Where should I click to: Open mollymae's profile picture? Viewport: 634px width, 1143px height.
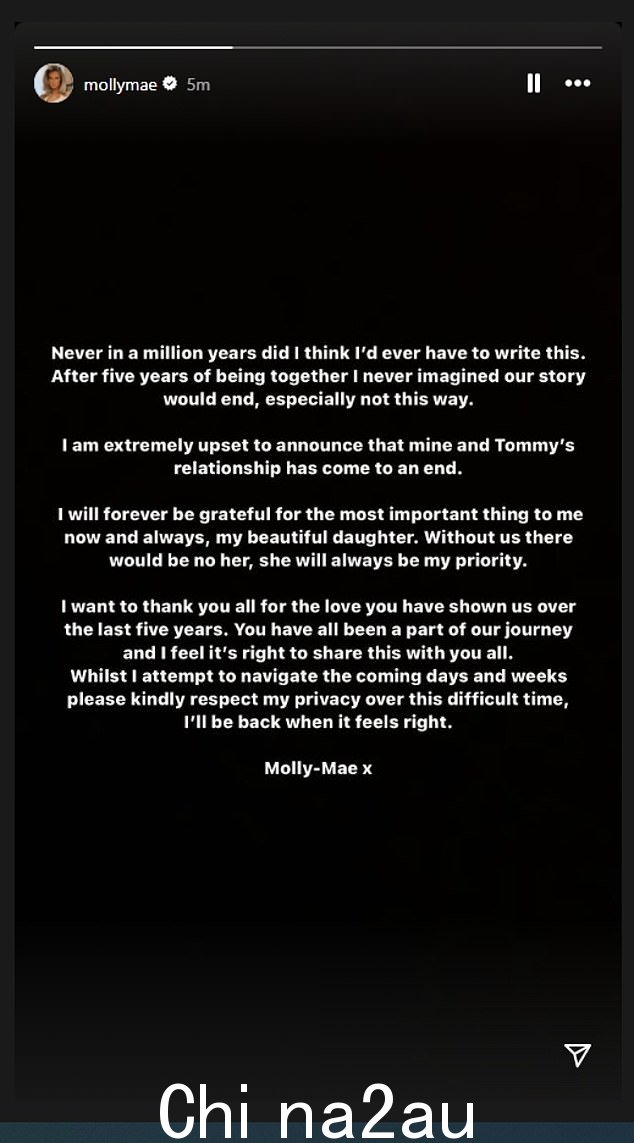click(x=54, y=84)
